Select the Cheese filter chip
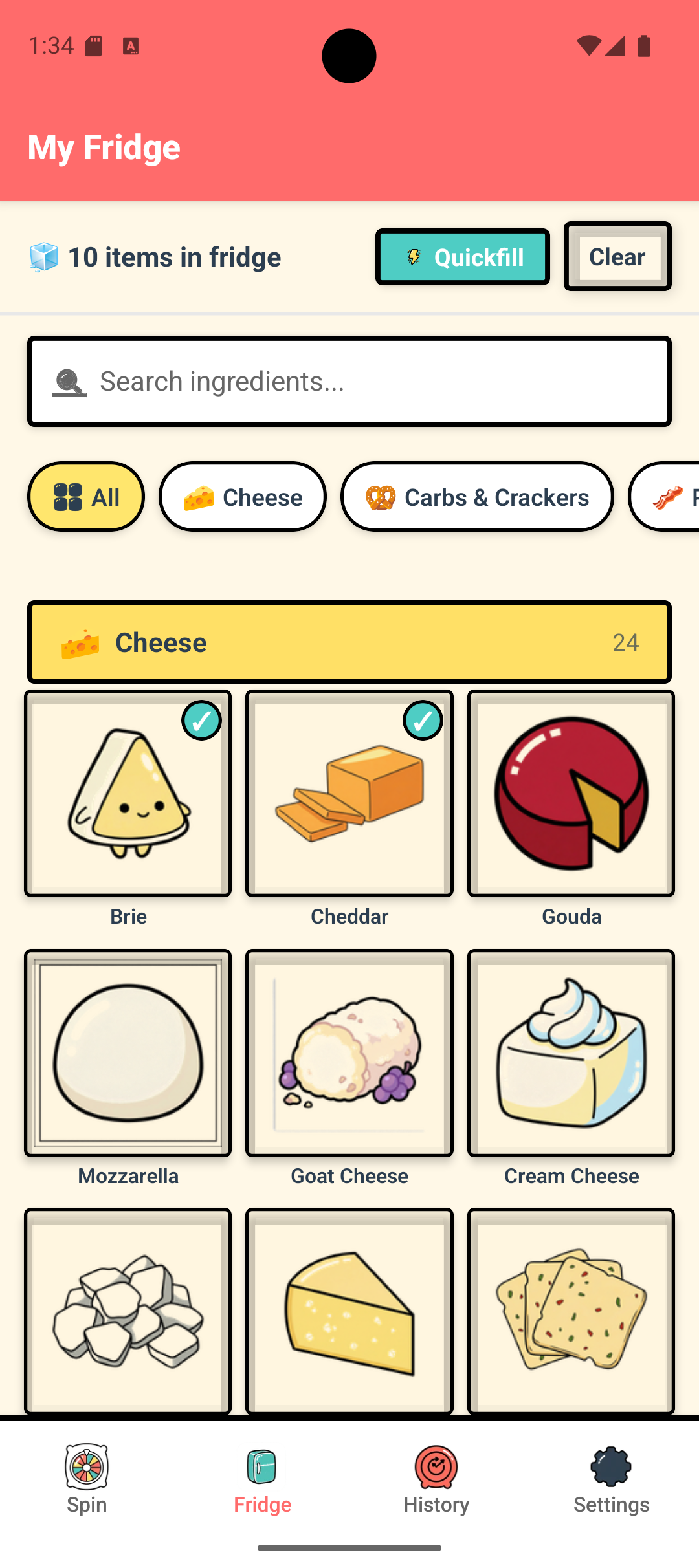 (x=242, y=497)
